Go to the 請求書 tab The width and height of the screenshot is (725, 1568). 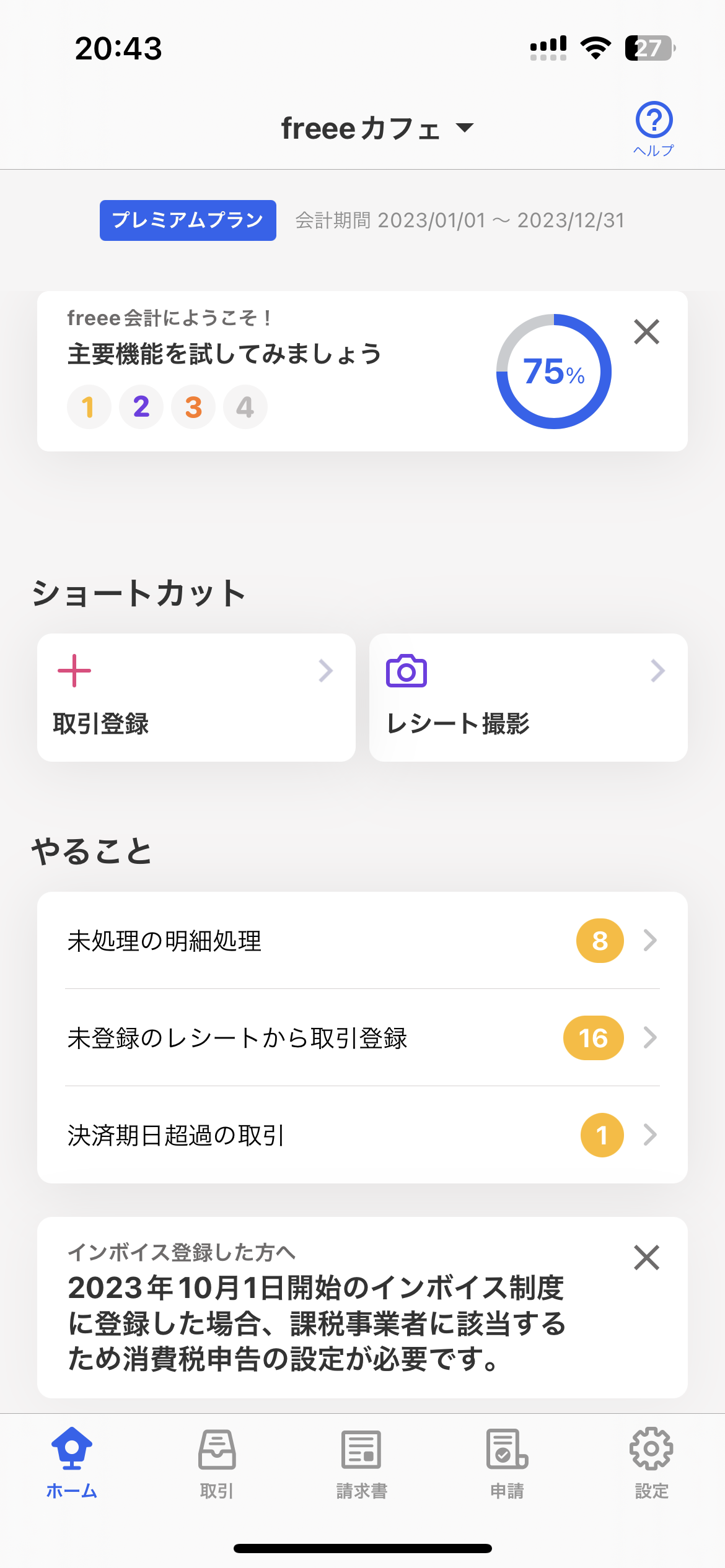(362, 1463)
